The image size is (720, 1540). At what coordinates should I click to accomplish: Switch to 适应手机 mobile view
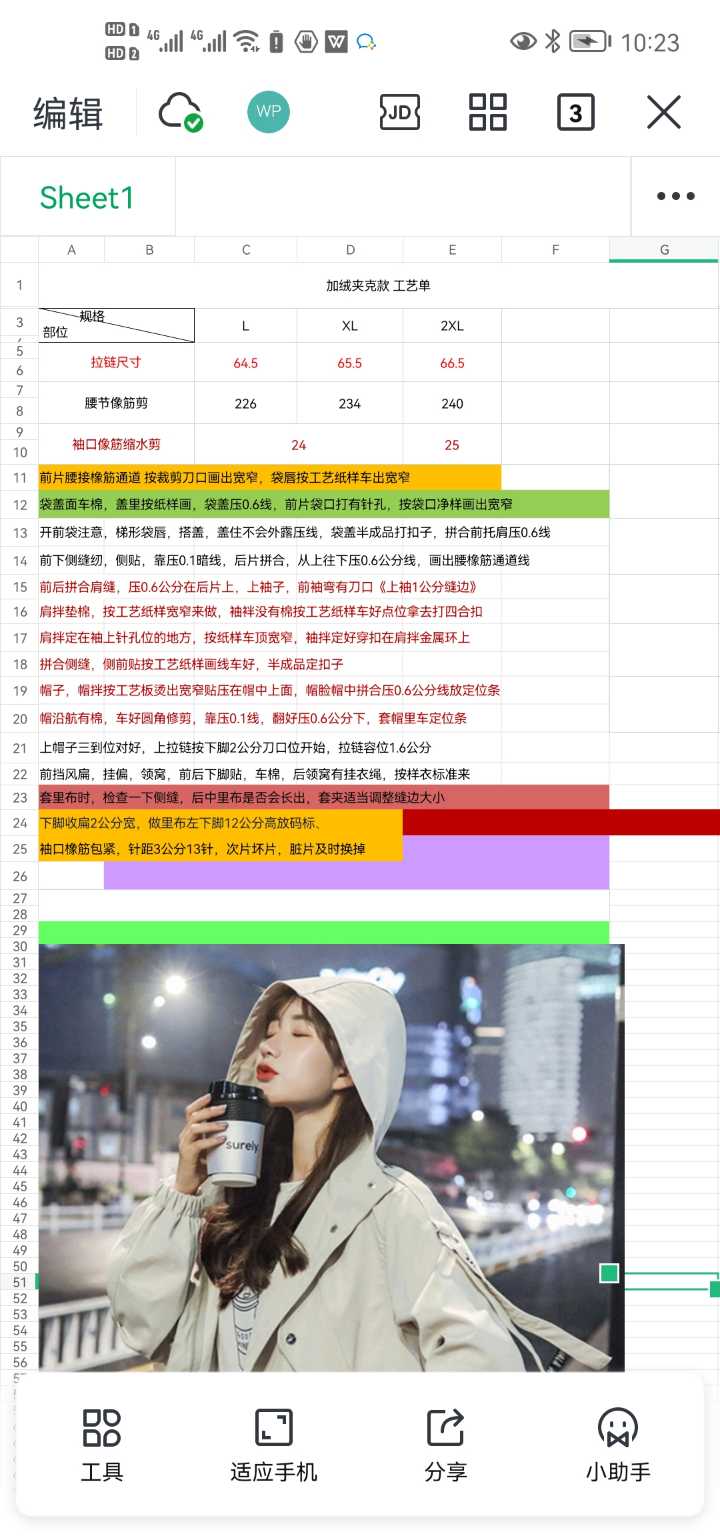[x=273, y=1444]
